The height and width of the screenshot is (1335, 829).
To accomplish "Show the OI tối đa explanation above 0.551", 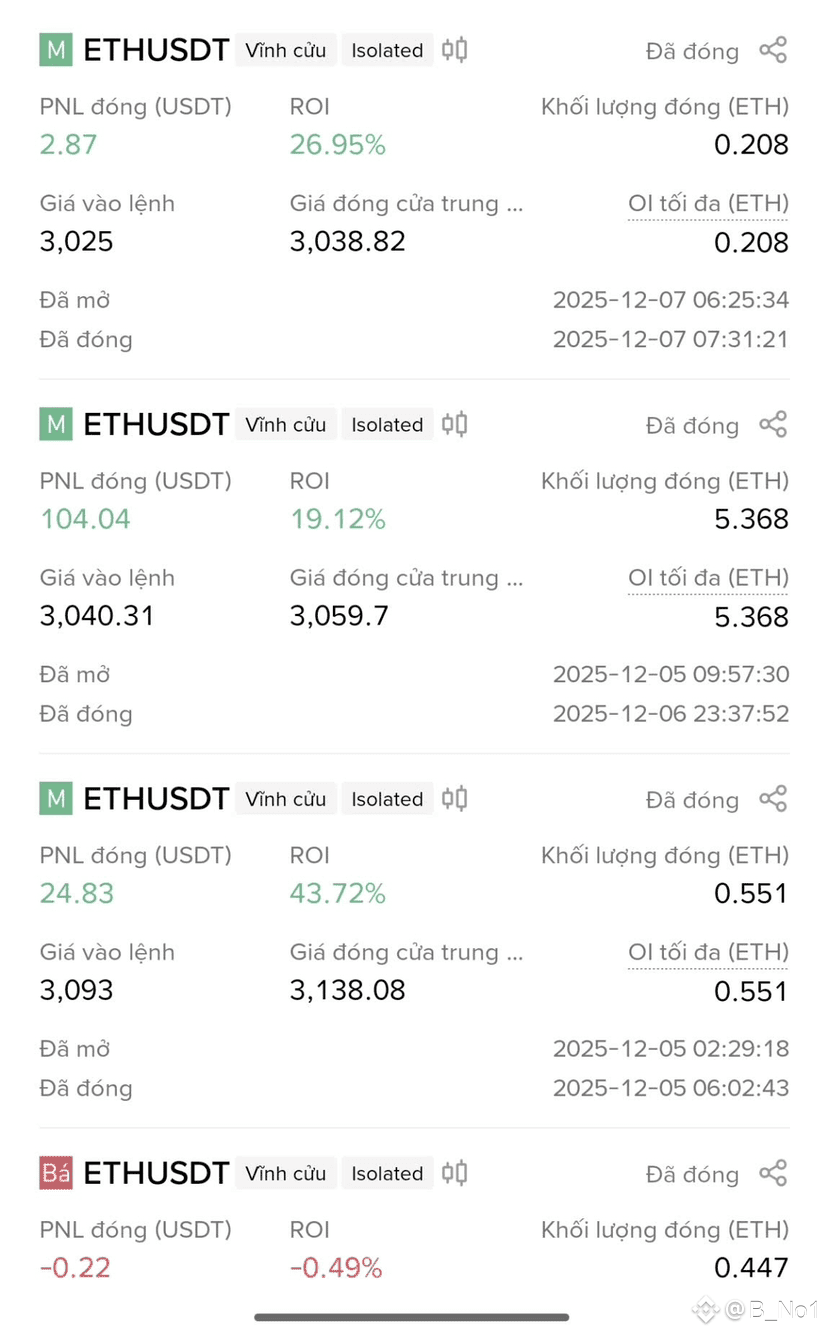I will (x=708, y=952).
